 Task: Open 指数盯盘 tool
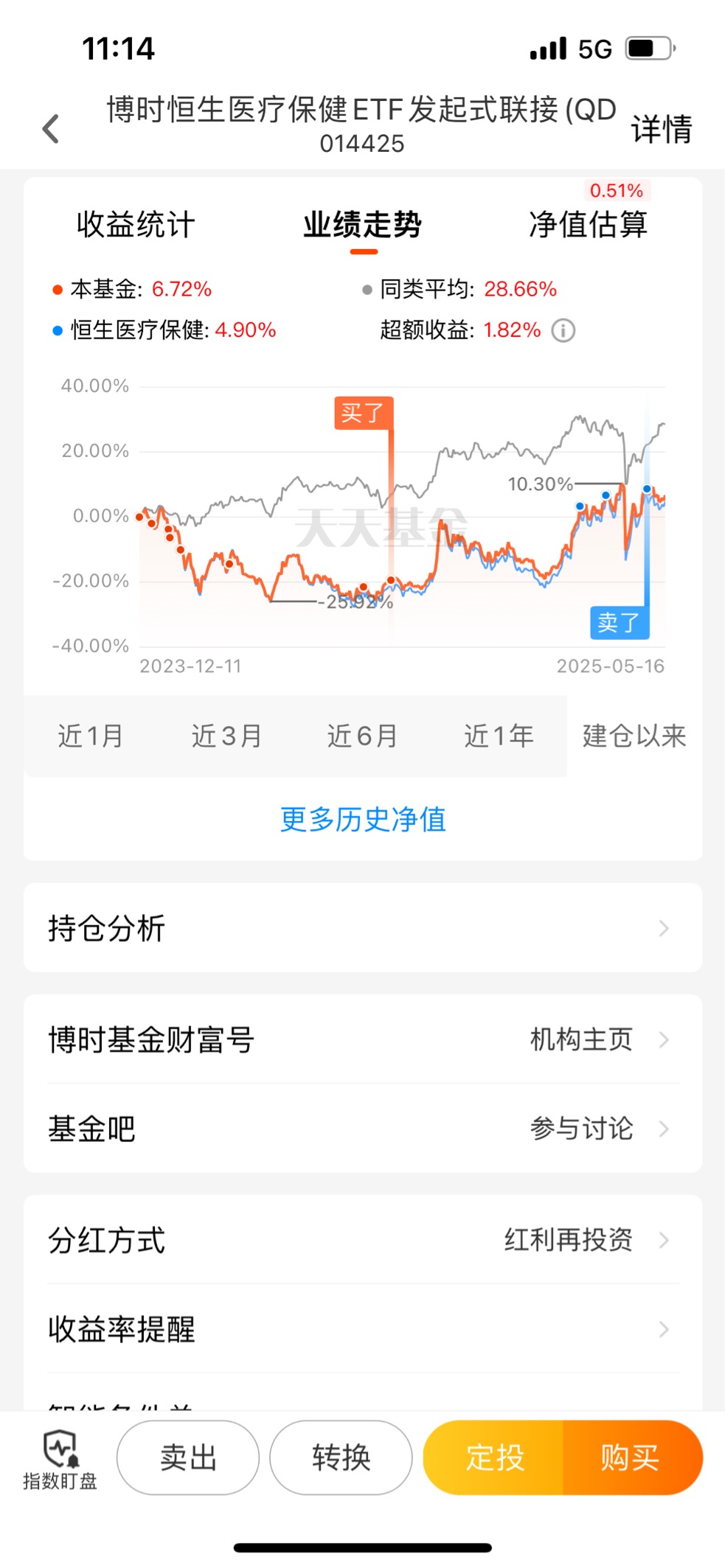[60, 1460]
